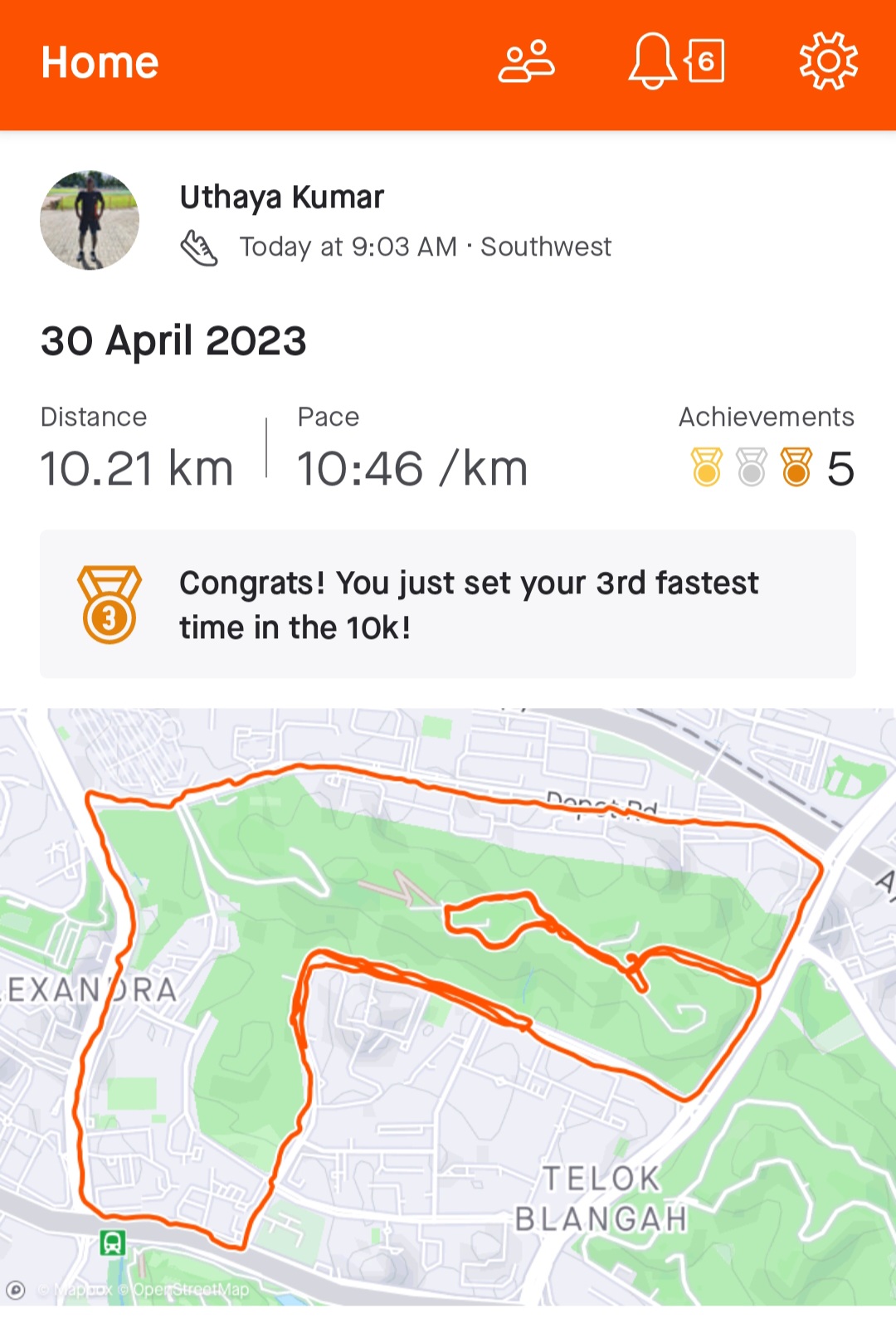Screen dimensions: 896x1323
Task: Open the find friends icon
Action: [526, 62]
